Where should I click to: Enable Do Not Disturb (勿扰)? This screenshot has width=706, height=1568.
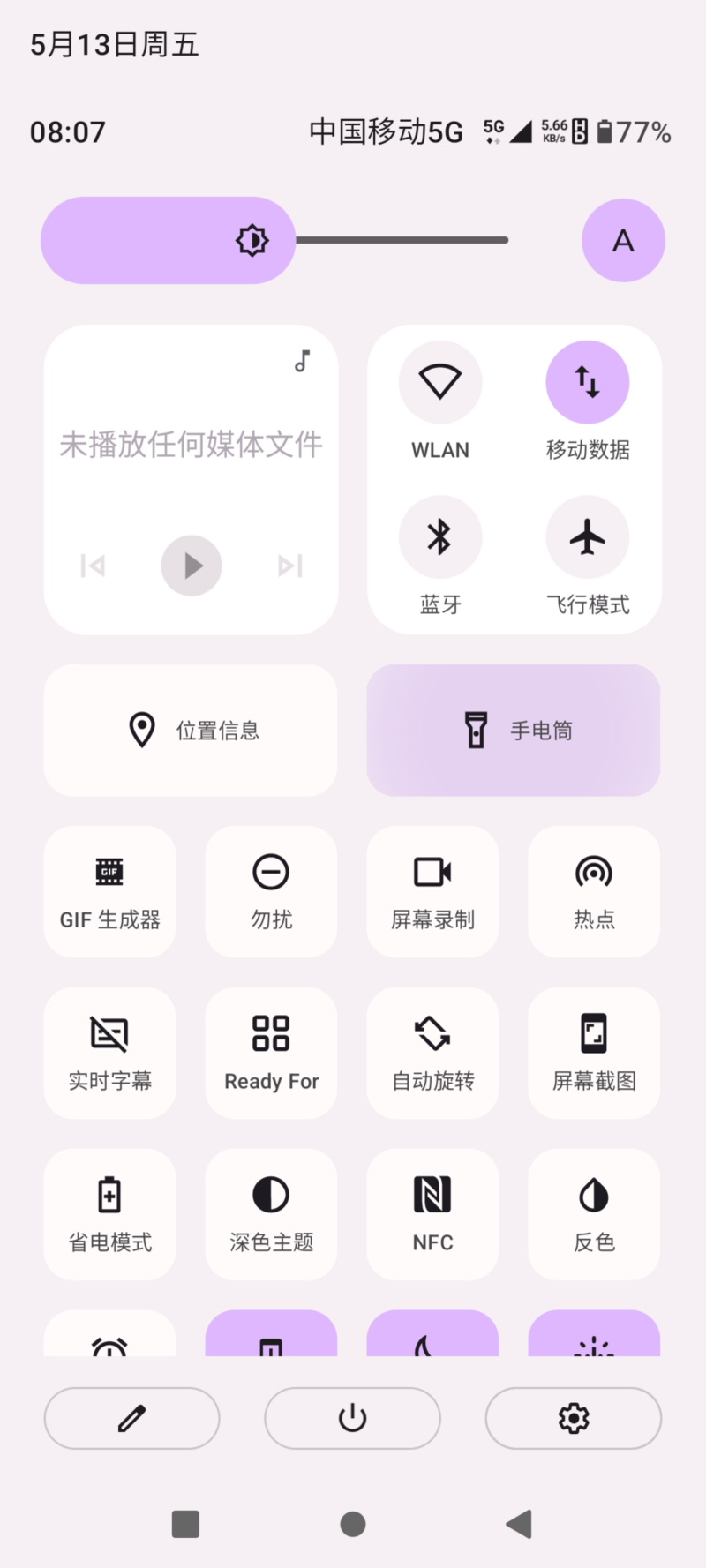(x=271, y=891)
